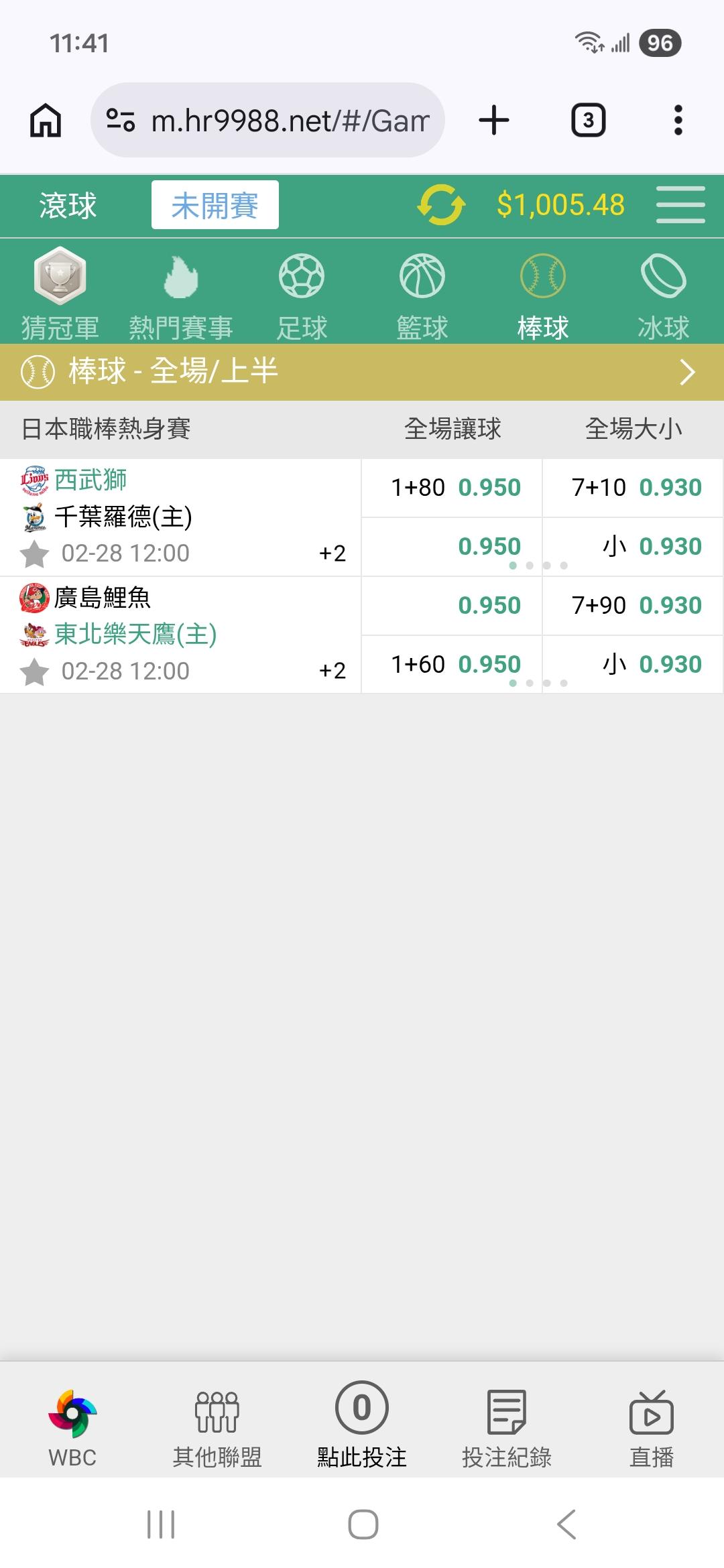This screenshot has width=724, height=1568.
Task: Open the browser tab switcher
Action: [x=588, y=121]
